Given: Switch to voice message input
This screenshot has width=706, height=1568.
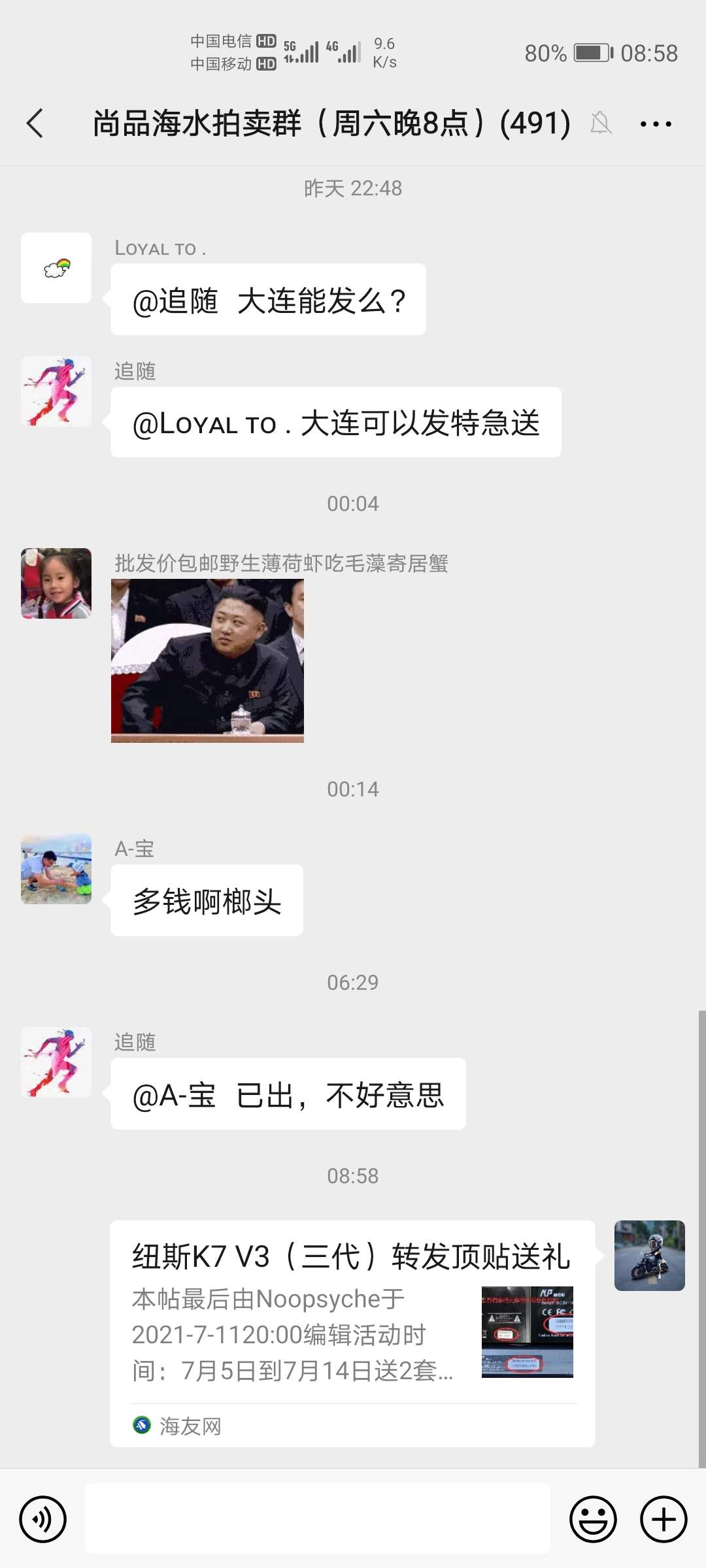Looking at the screenshot, I should click(x=43, y=1519).
